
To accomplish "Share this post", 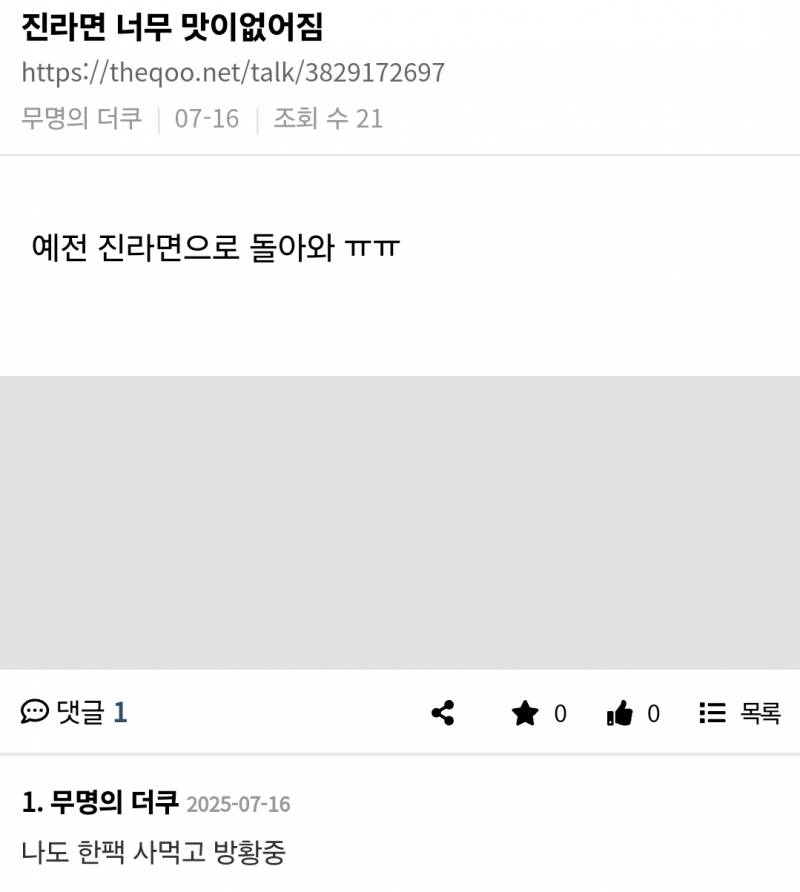I will (443, 713).
